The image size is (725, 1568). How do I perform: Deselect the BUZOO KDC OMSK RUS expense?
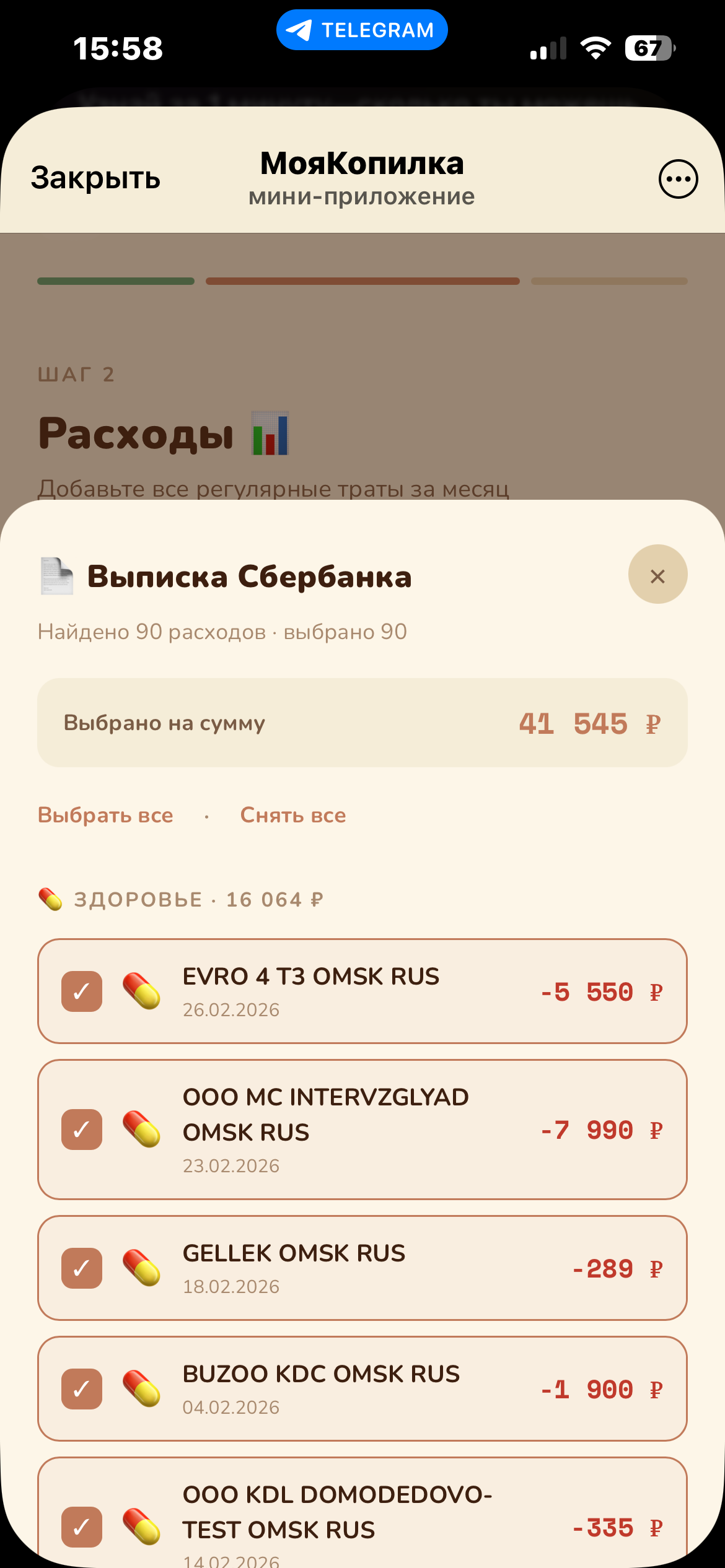[82, 1389]
